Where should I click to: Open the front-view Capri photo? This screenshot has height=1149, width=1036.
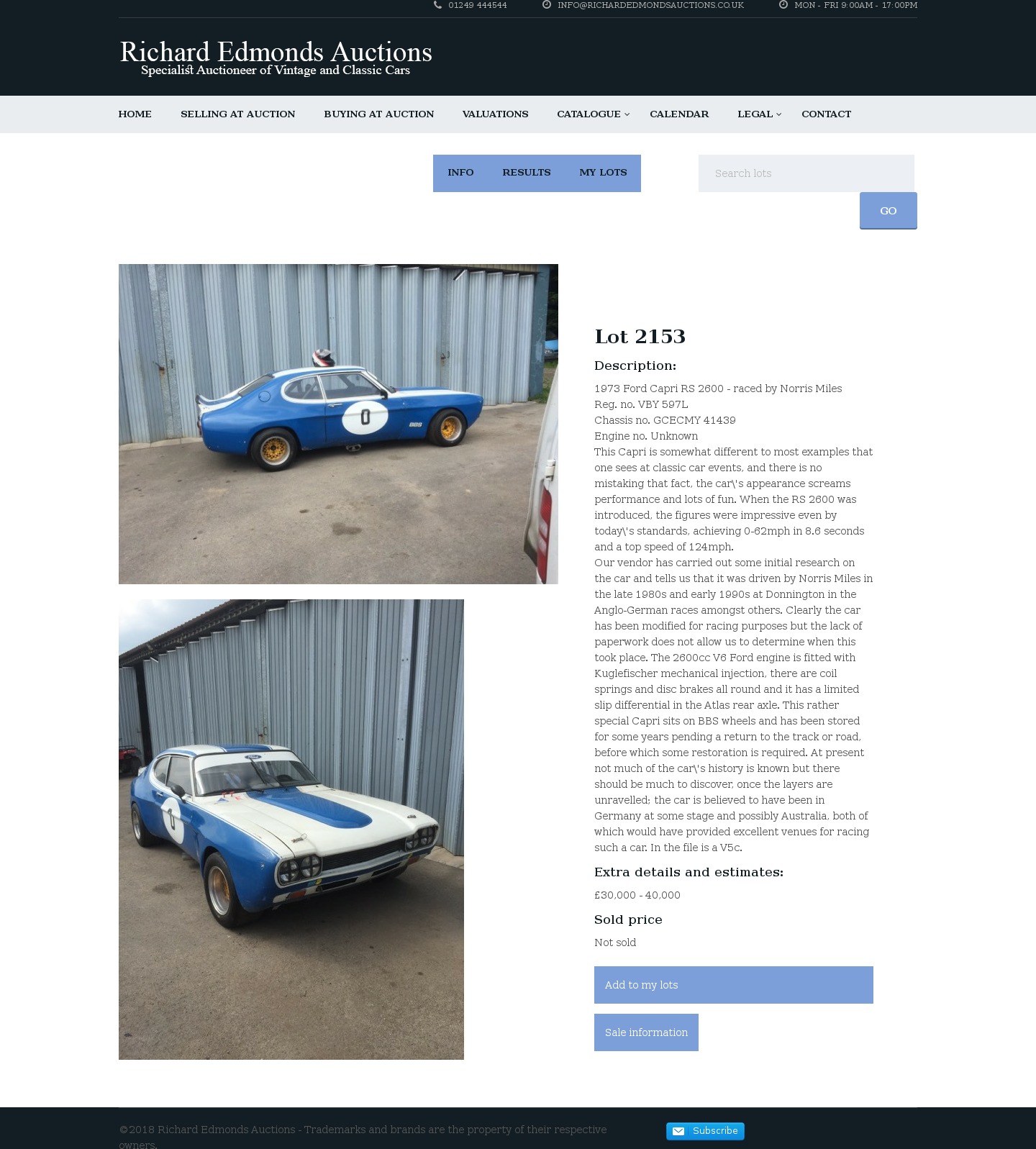coord(291,829)
